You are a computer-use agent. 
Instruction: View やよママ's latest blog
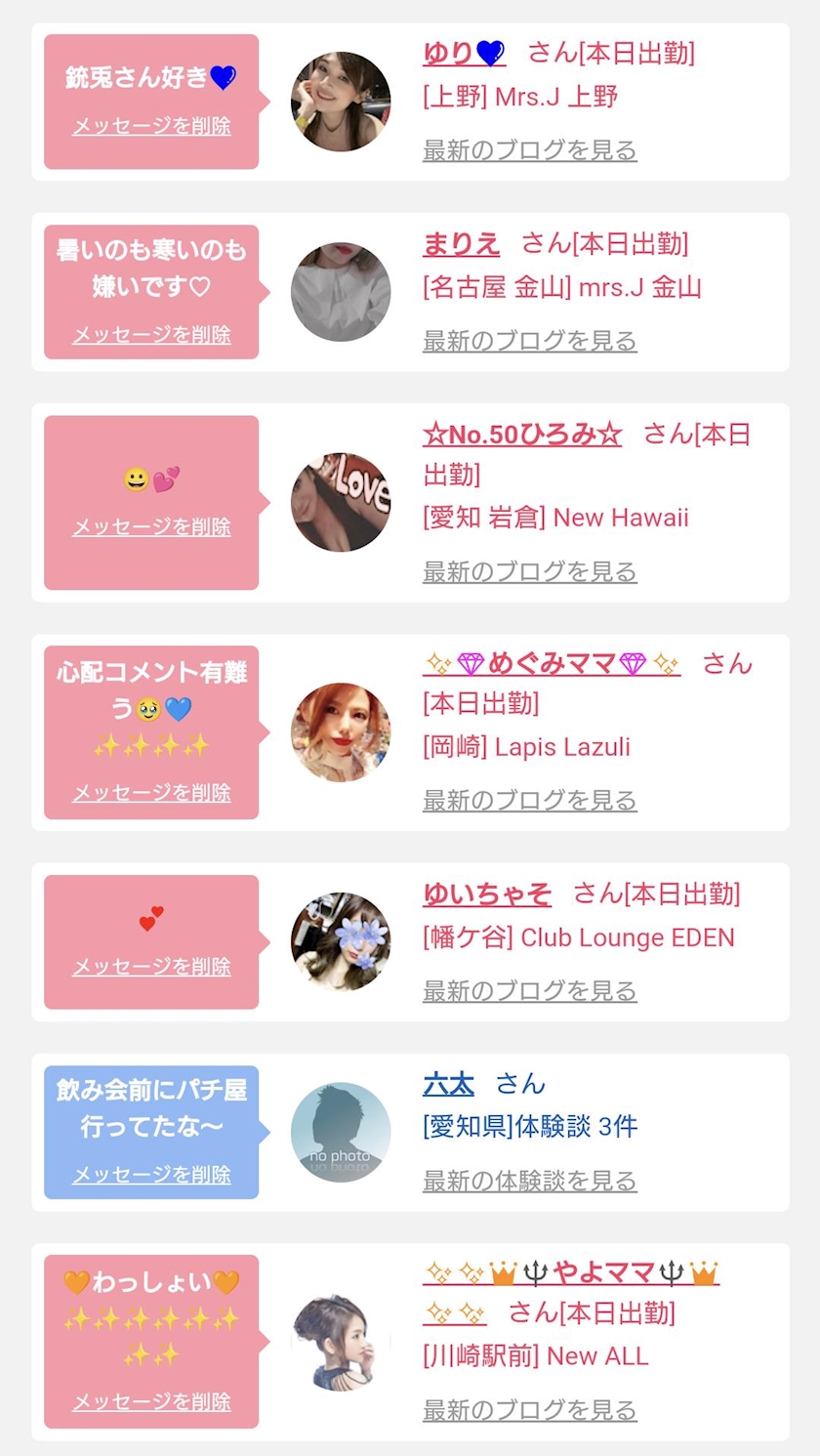click(529, 1410)
